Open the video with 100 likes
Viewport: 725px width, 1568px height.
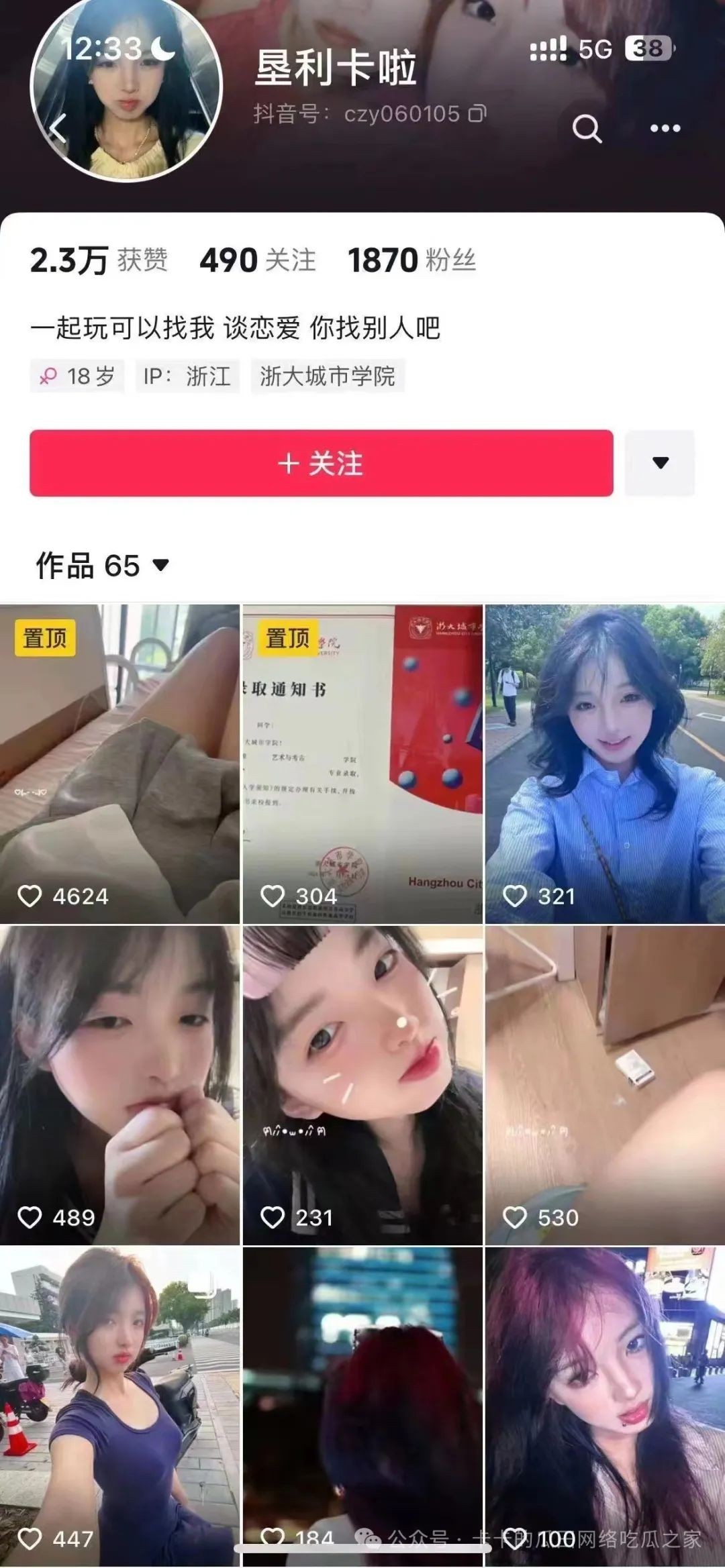pos(605,1402)
